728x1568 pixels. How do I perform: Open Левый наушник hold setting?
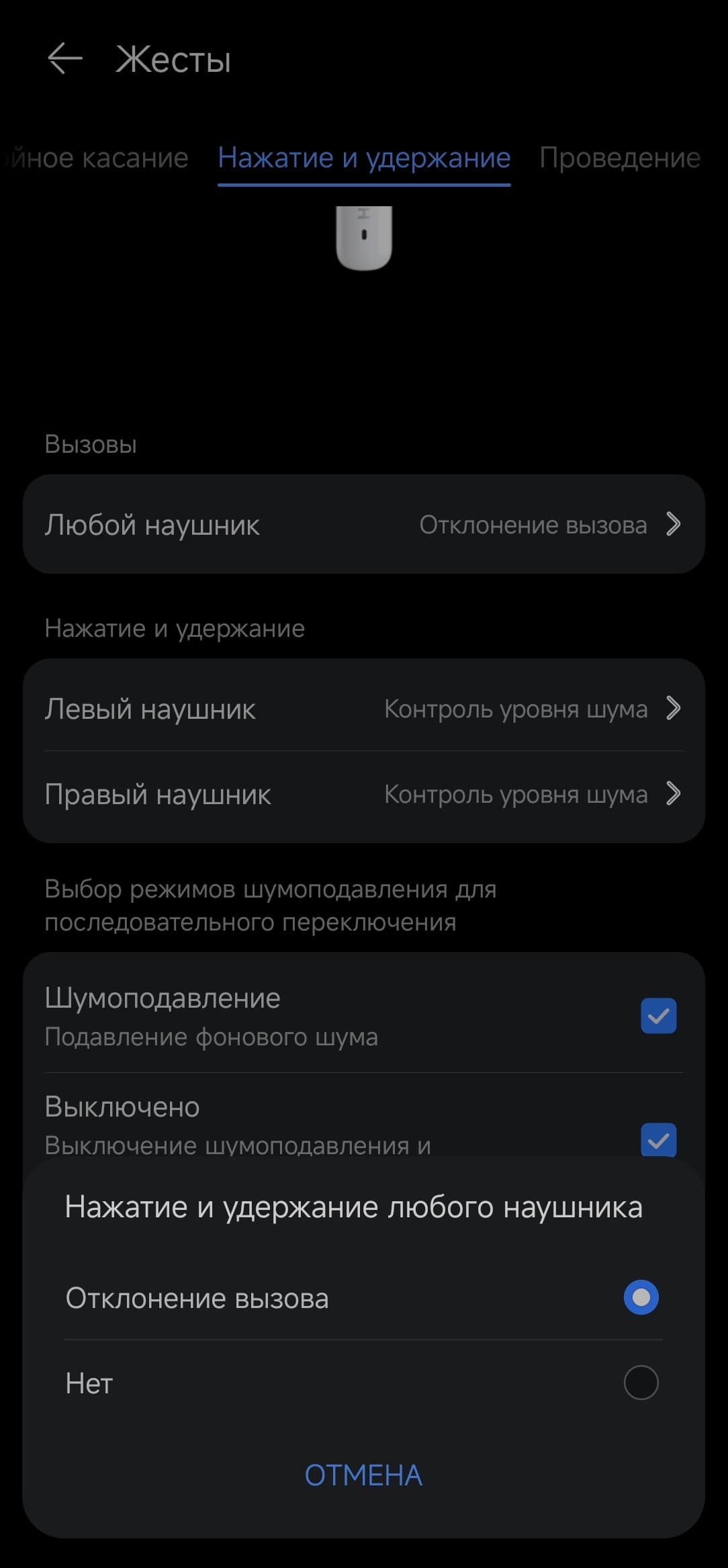pyautogui.click(x=363, y=709)
